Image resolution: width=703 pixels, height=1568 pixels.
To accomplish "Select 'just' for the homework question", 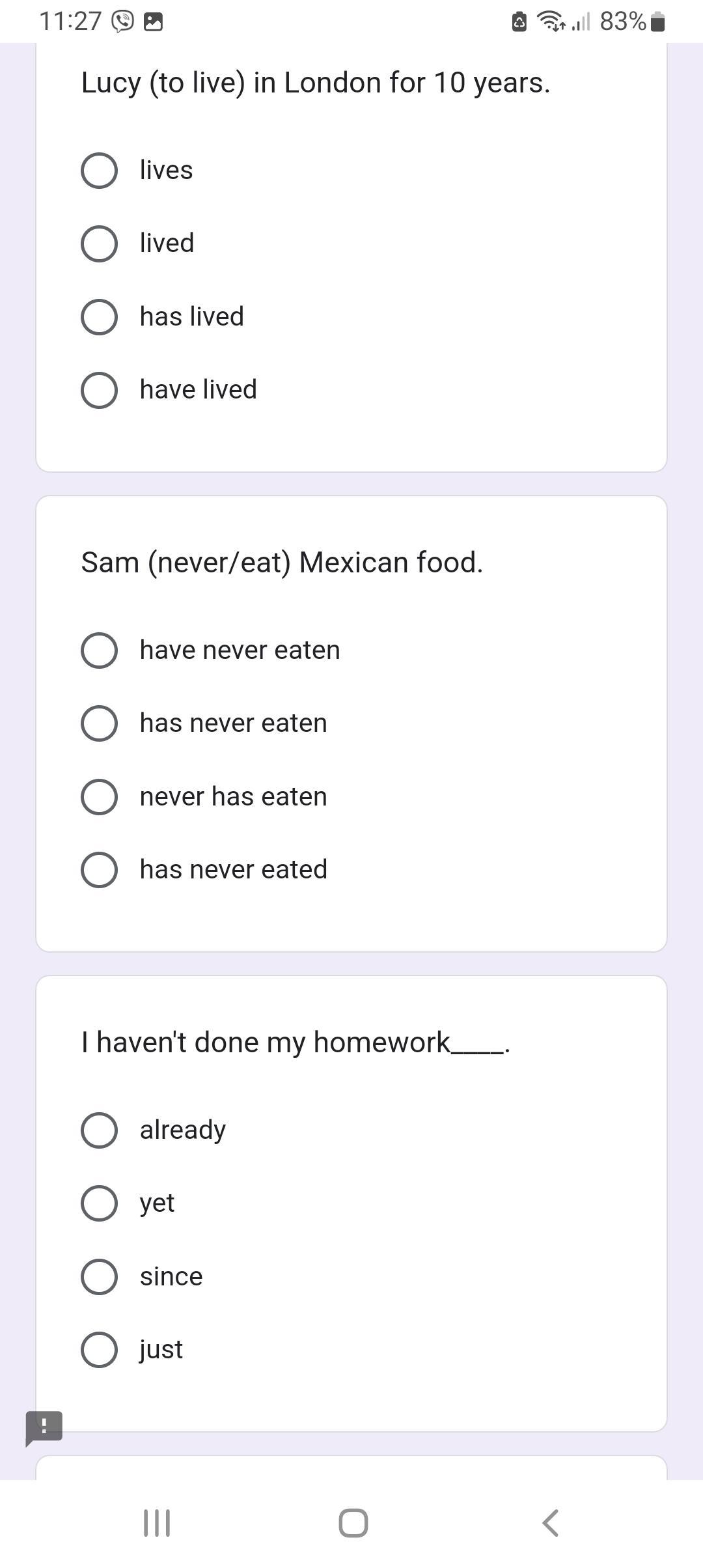I will pos(99,1349).
